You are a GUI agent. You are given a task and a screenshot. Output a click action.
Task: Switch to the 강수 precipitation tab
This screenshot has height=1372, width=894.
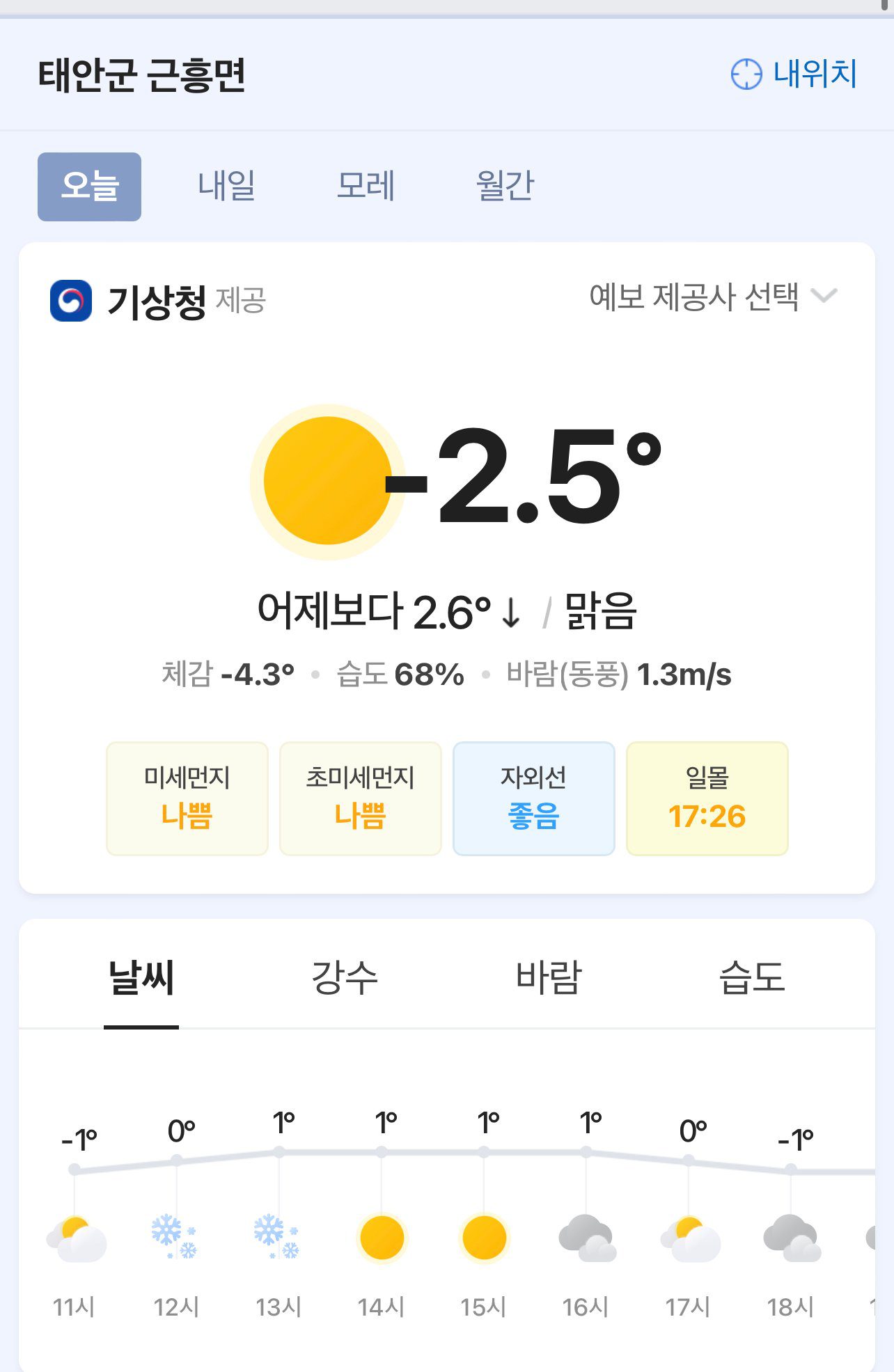coord(345,977)
